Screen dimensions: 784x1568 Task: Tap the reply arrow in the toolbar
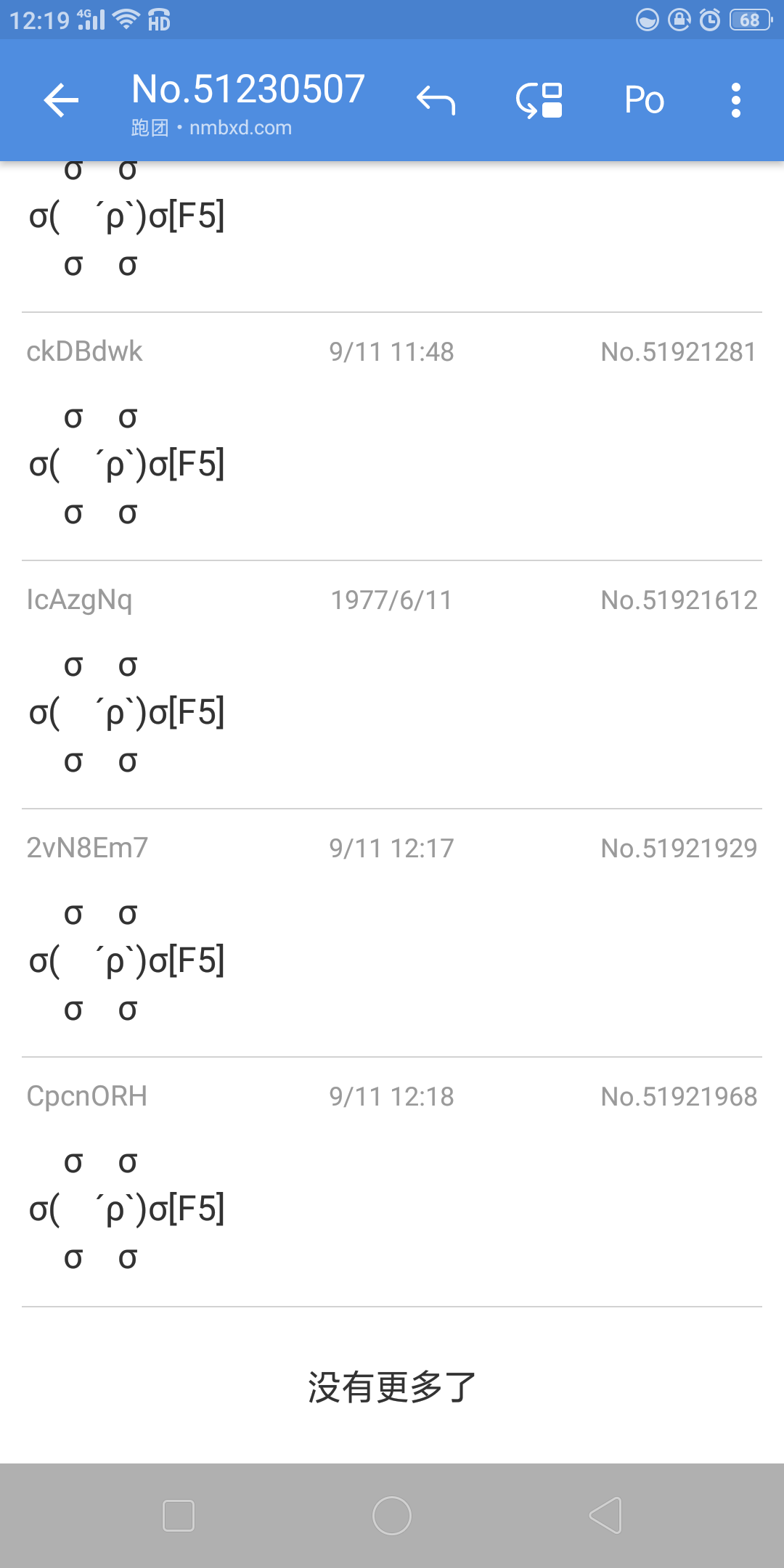(x=436, y=100)
